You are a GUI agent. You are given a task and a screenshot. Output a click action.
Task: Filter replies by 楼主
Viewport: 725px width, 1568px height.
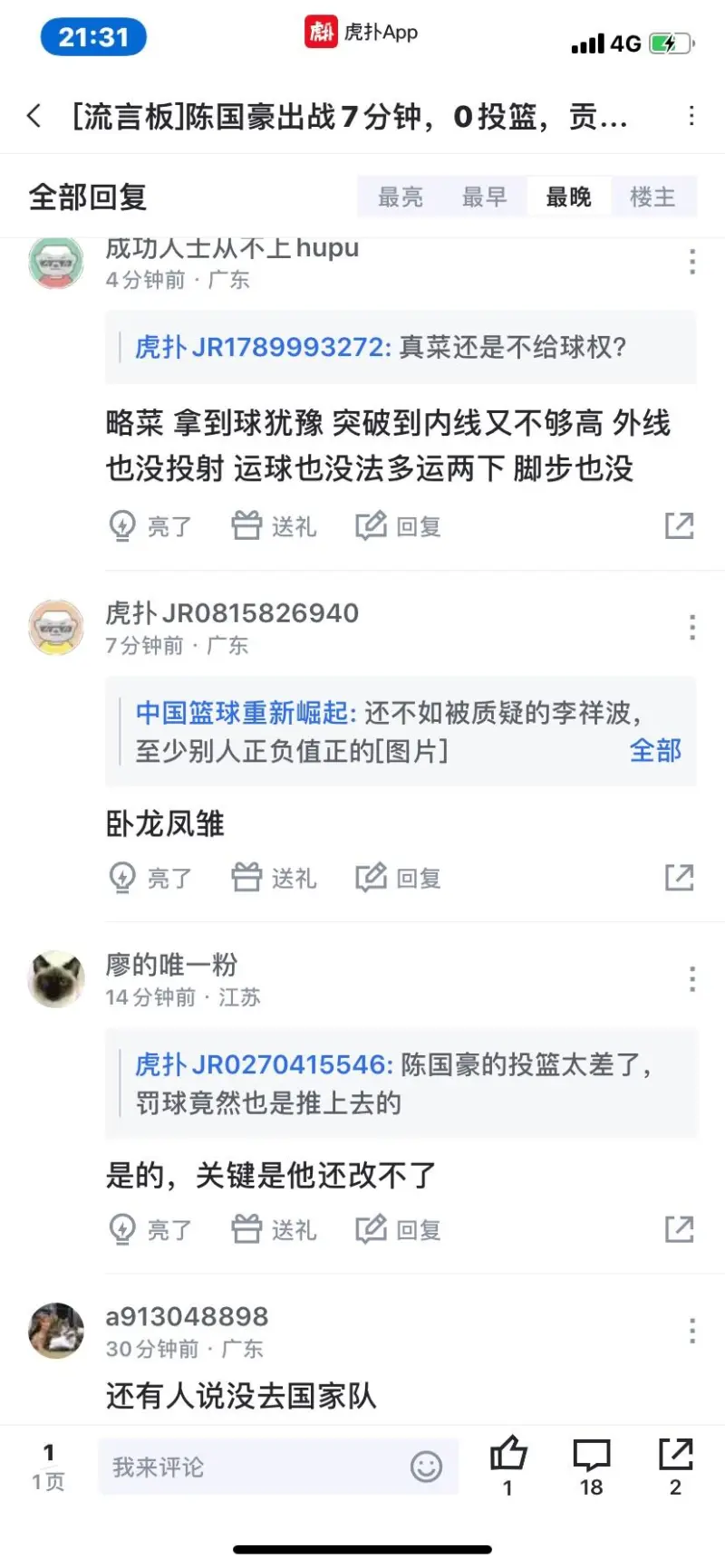tap(652, 197)
